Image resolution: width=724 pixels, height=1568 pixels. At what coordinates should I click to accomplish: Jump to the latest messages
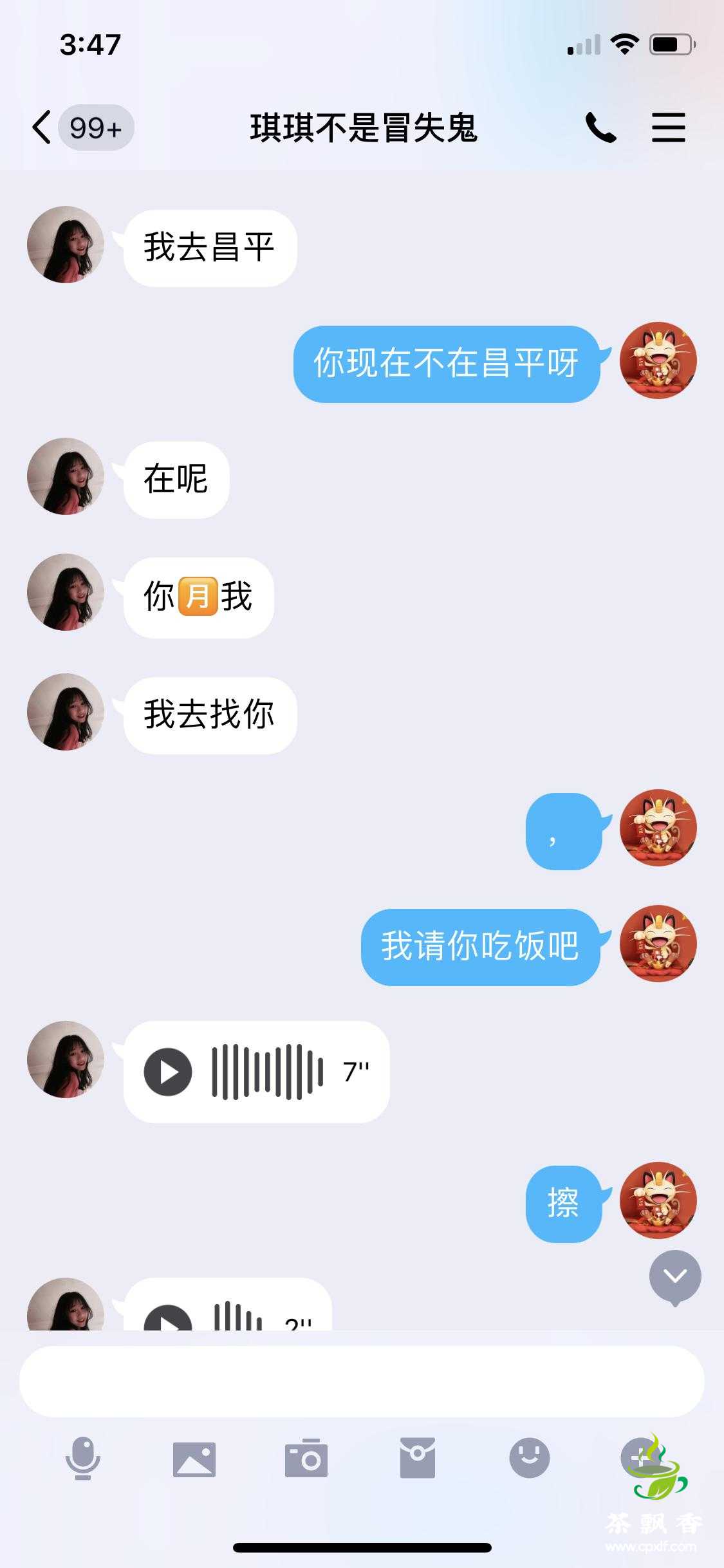pos(674,1276)
